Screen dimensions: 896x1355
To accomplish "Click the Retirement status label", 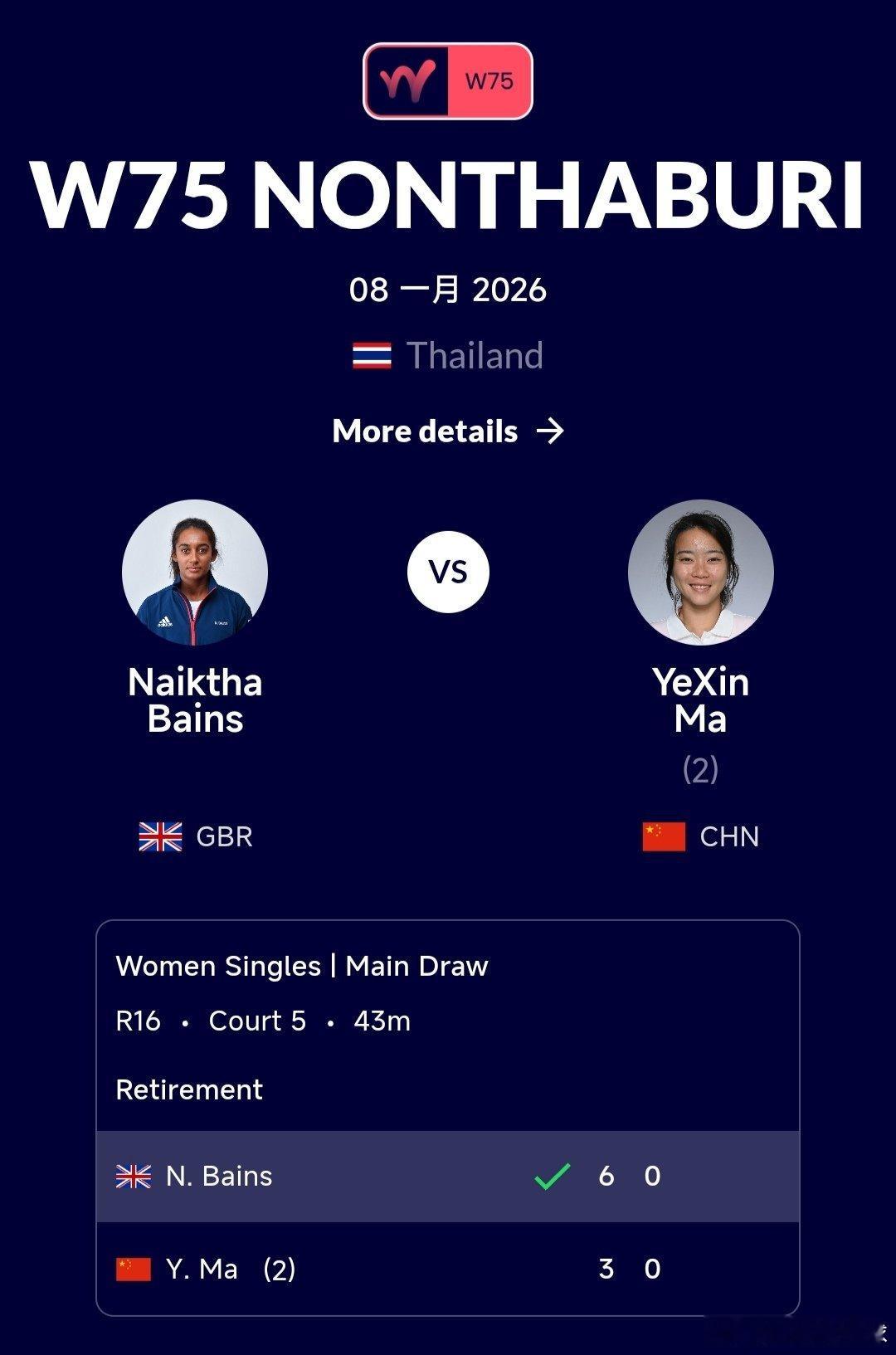I will pos(188,1089).
